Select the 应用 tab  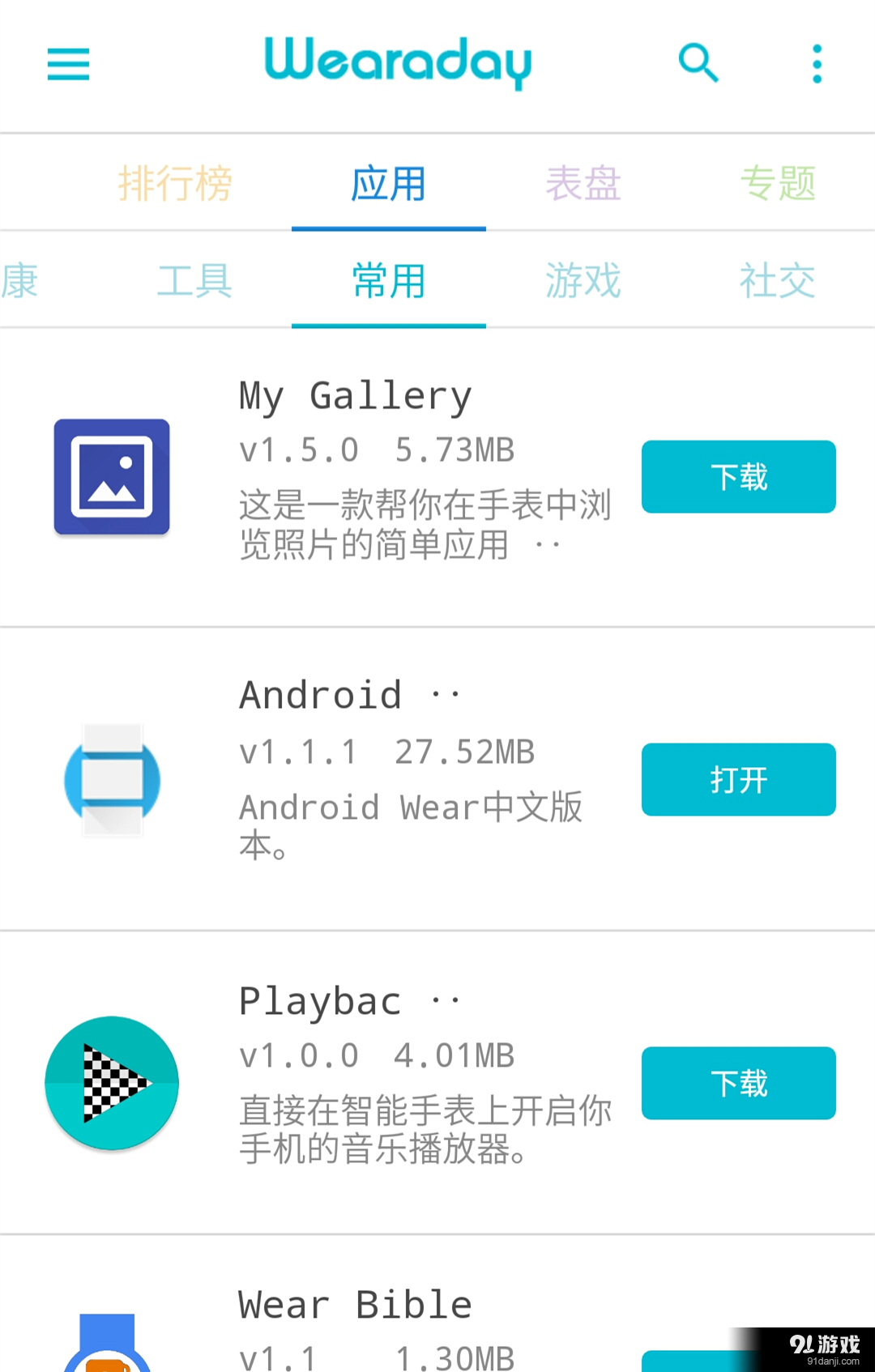[389, 183]
